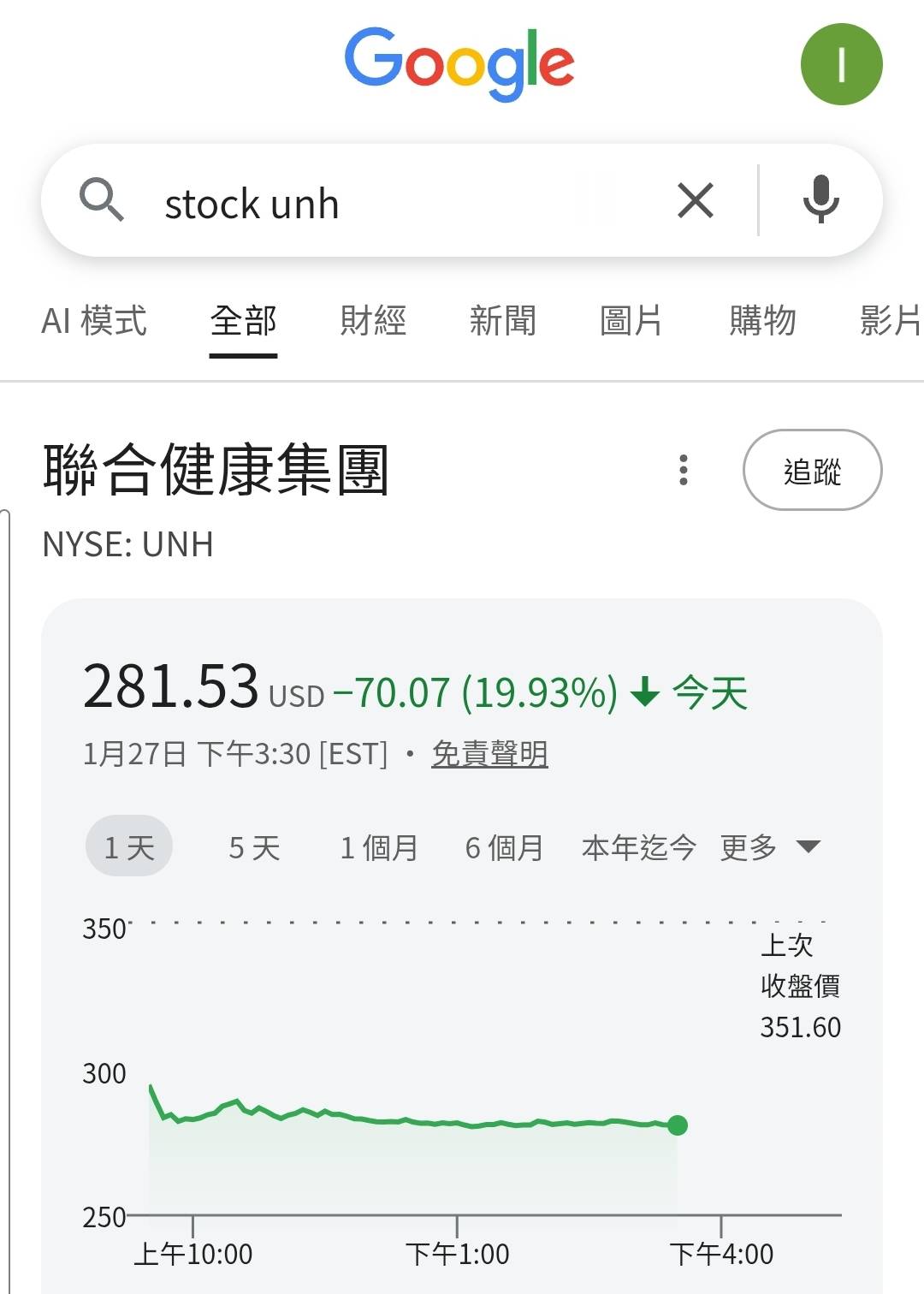Open the 新聞 tab
Image resolution: width=924 pixels, height=1294 pixels.
tap(503, 322)
